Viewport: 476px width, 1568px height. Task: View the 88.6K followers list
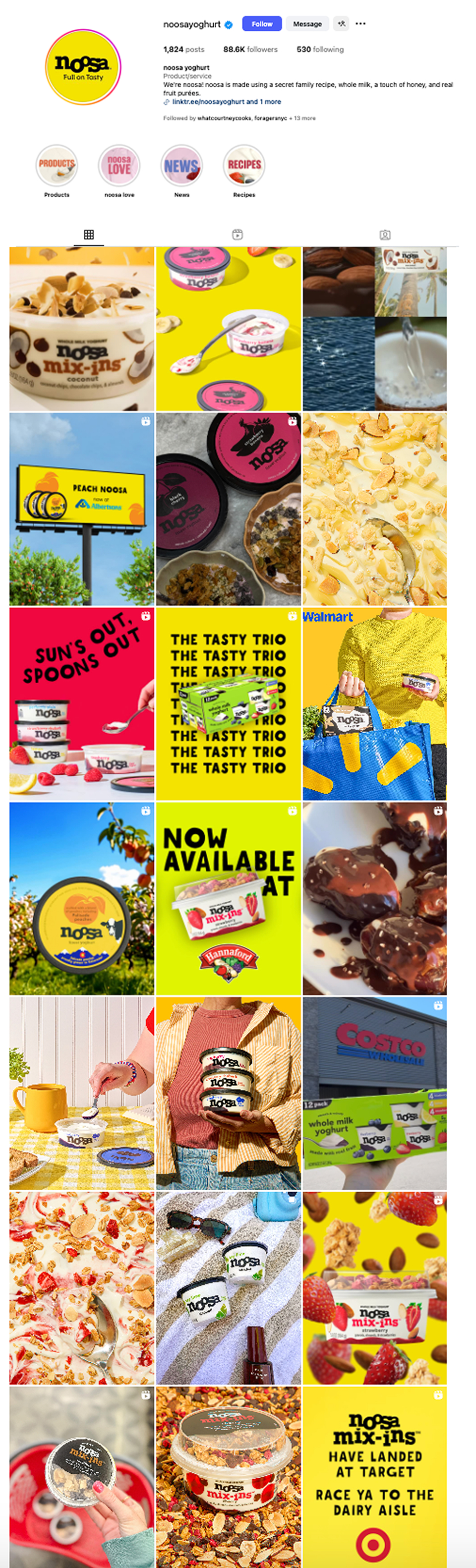(x=250, y=49)
